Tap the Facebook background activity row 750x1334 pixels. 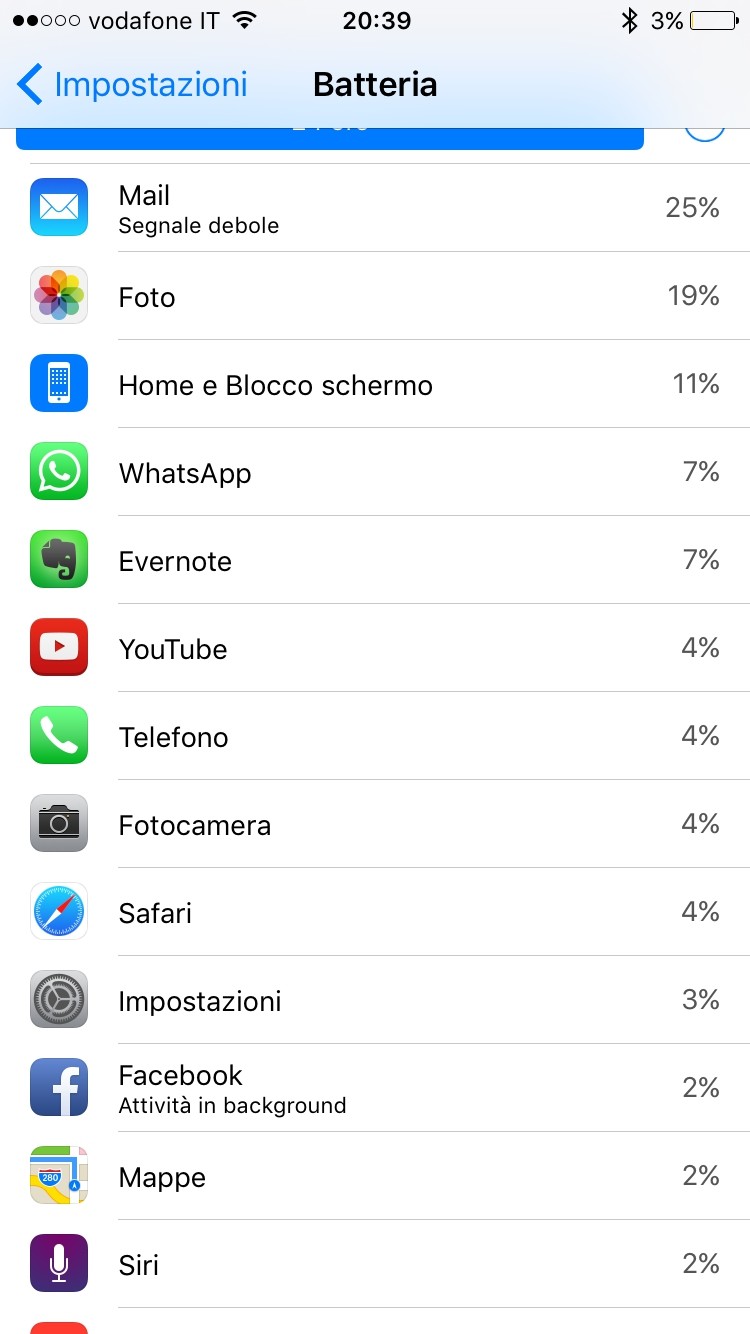pyautogui.click(x=375, y=1088)
